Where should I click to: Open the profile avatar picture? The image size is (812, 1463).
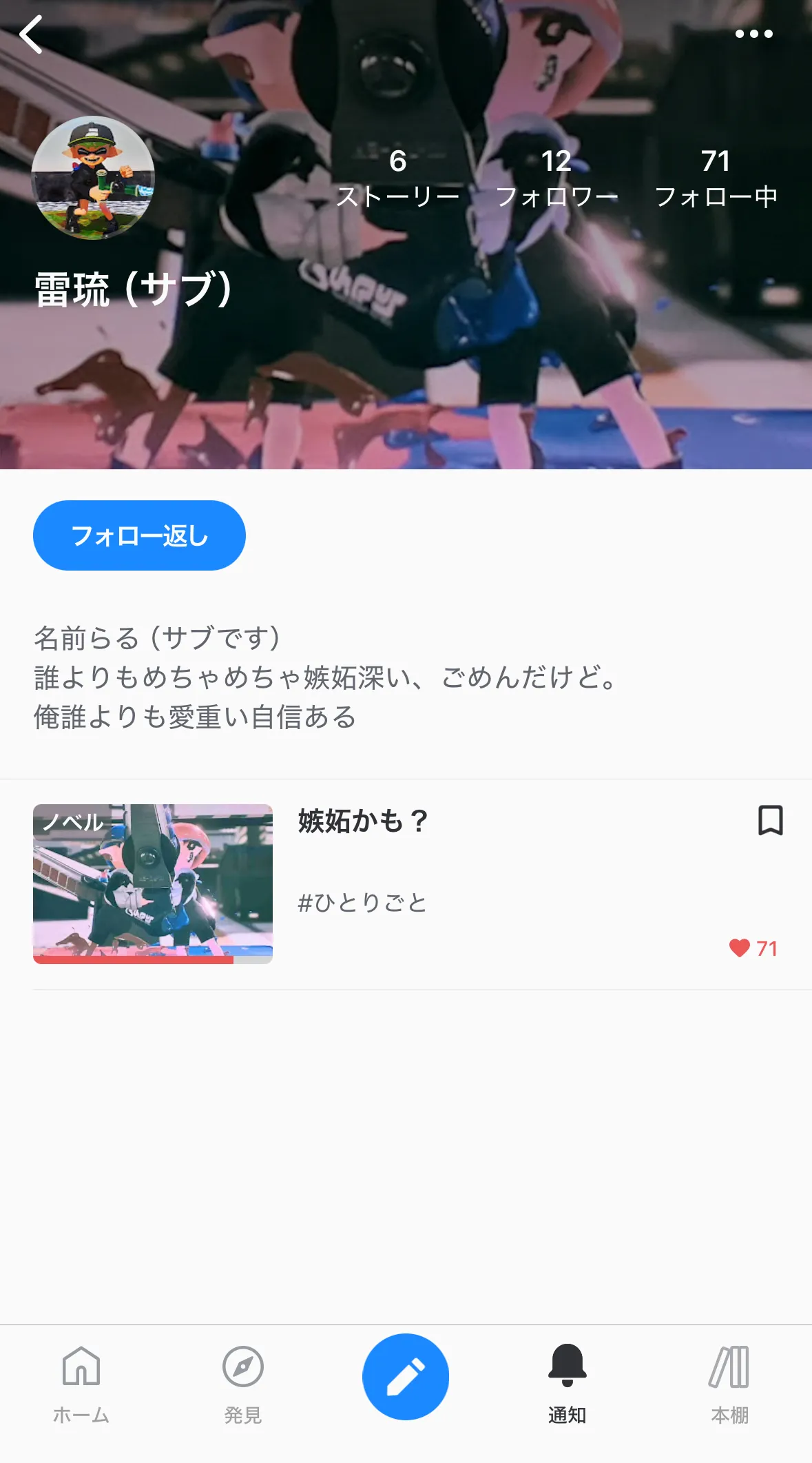93,178
